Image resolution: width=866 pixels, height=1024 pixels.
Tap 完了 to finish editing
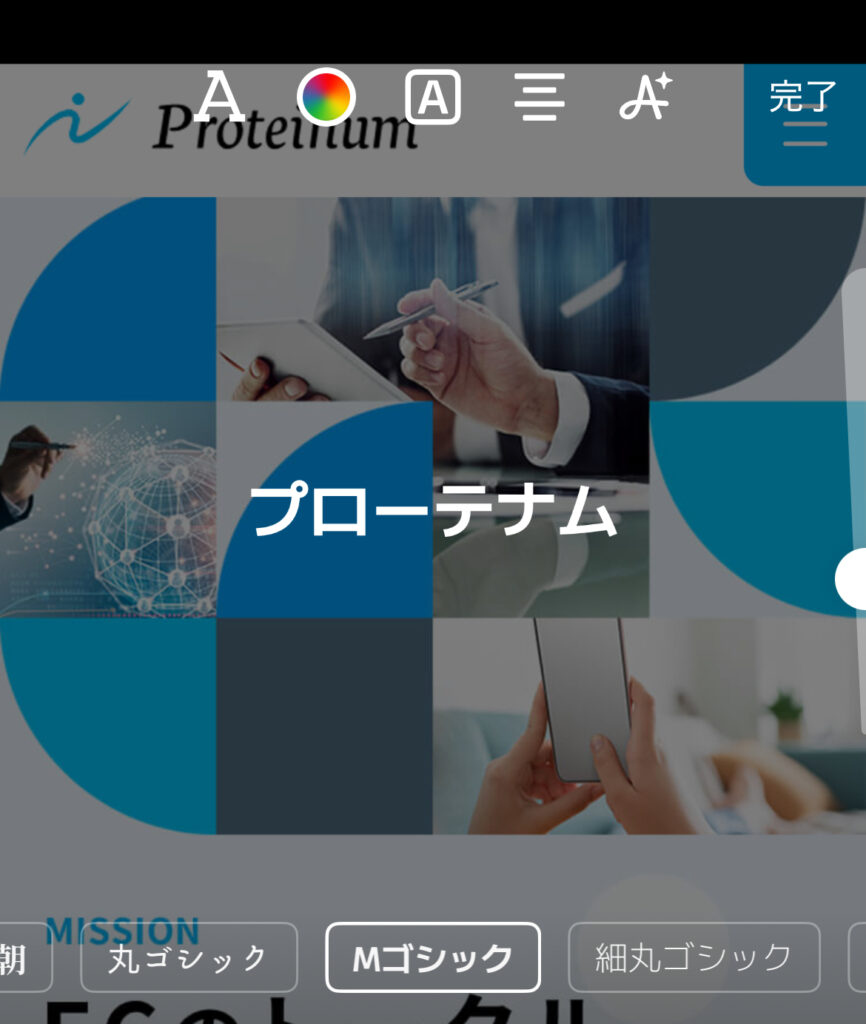802,97
